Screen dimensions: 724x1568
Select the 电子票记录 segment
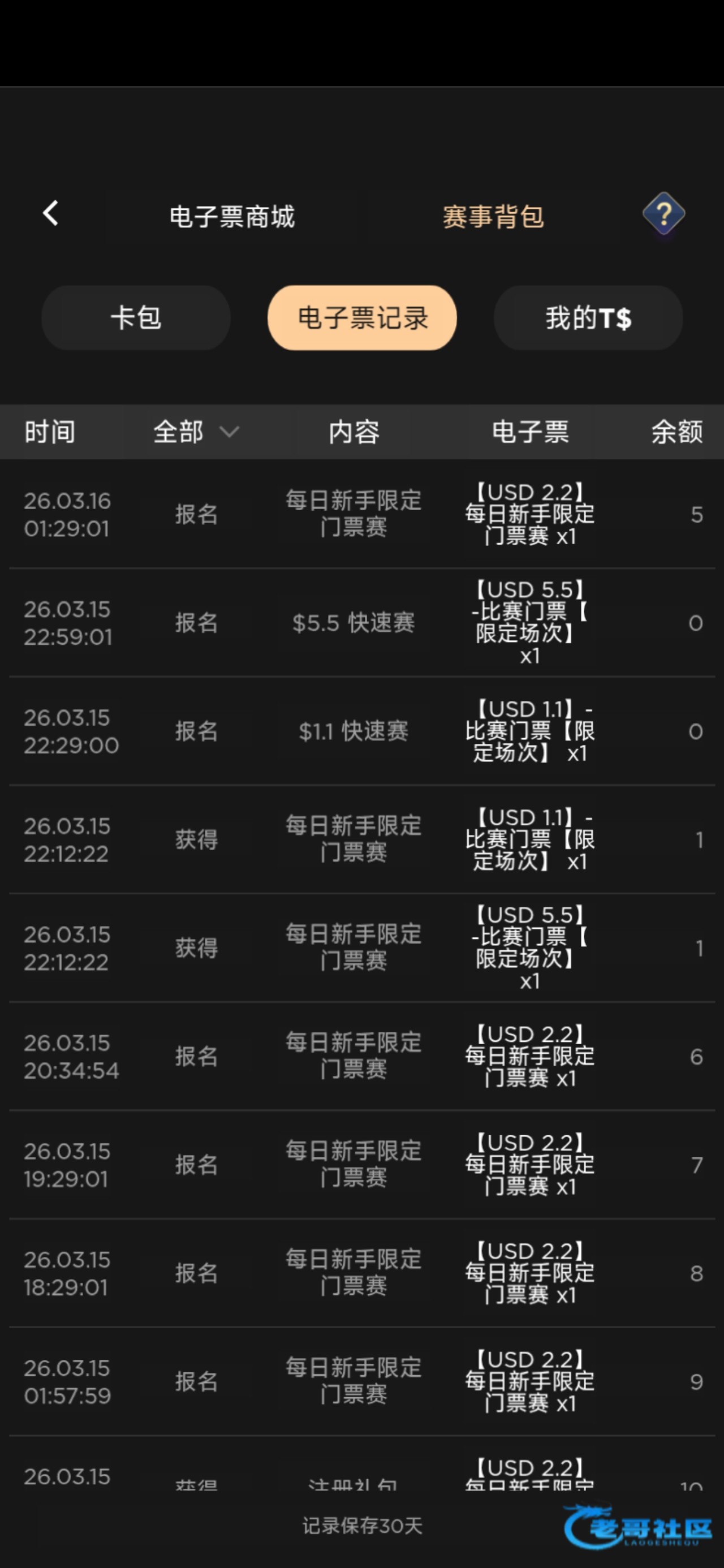tap(363, 318)
